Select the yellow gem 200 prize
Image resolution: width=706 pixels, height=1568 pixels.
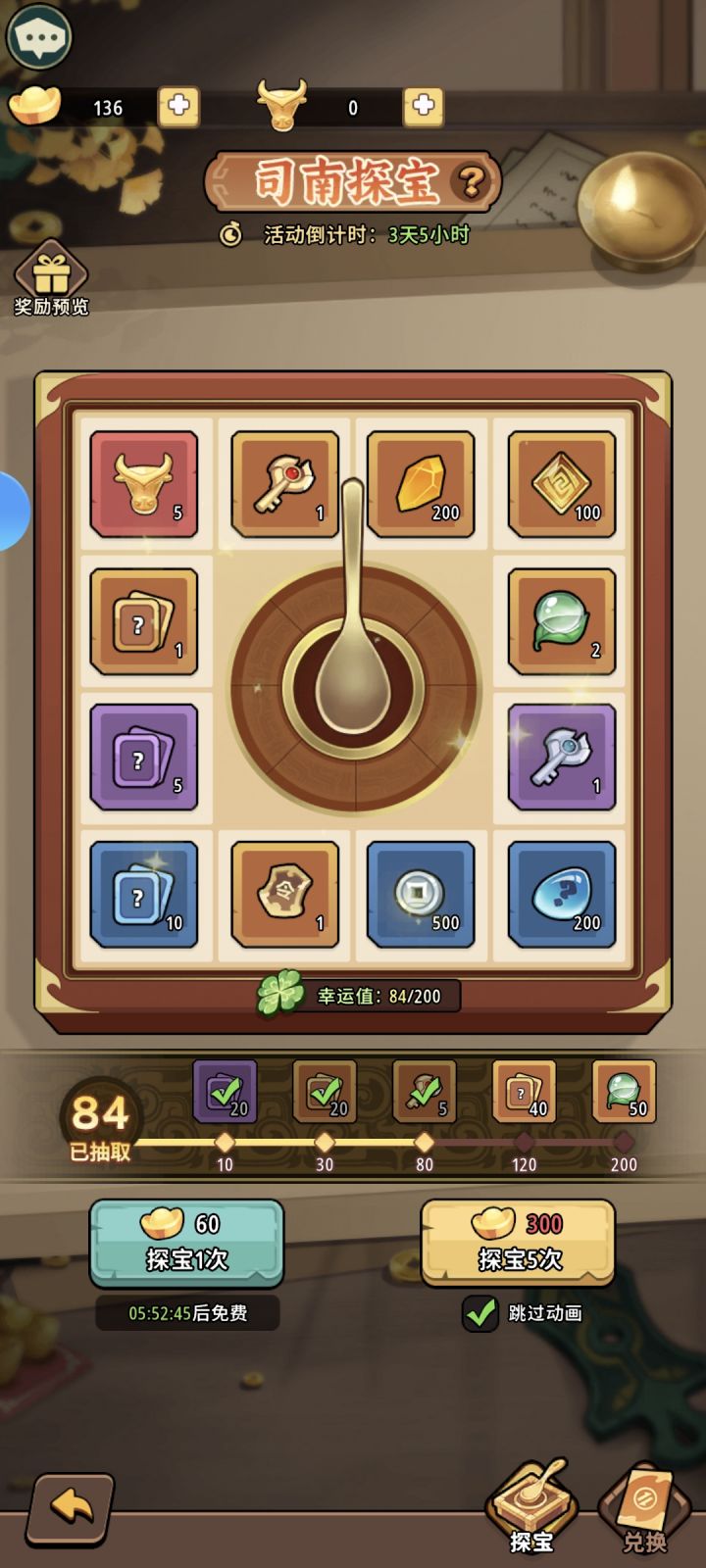click(423, 483)
